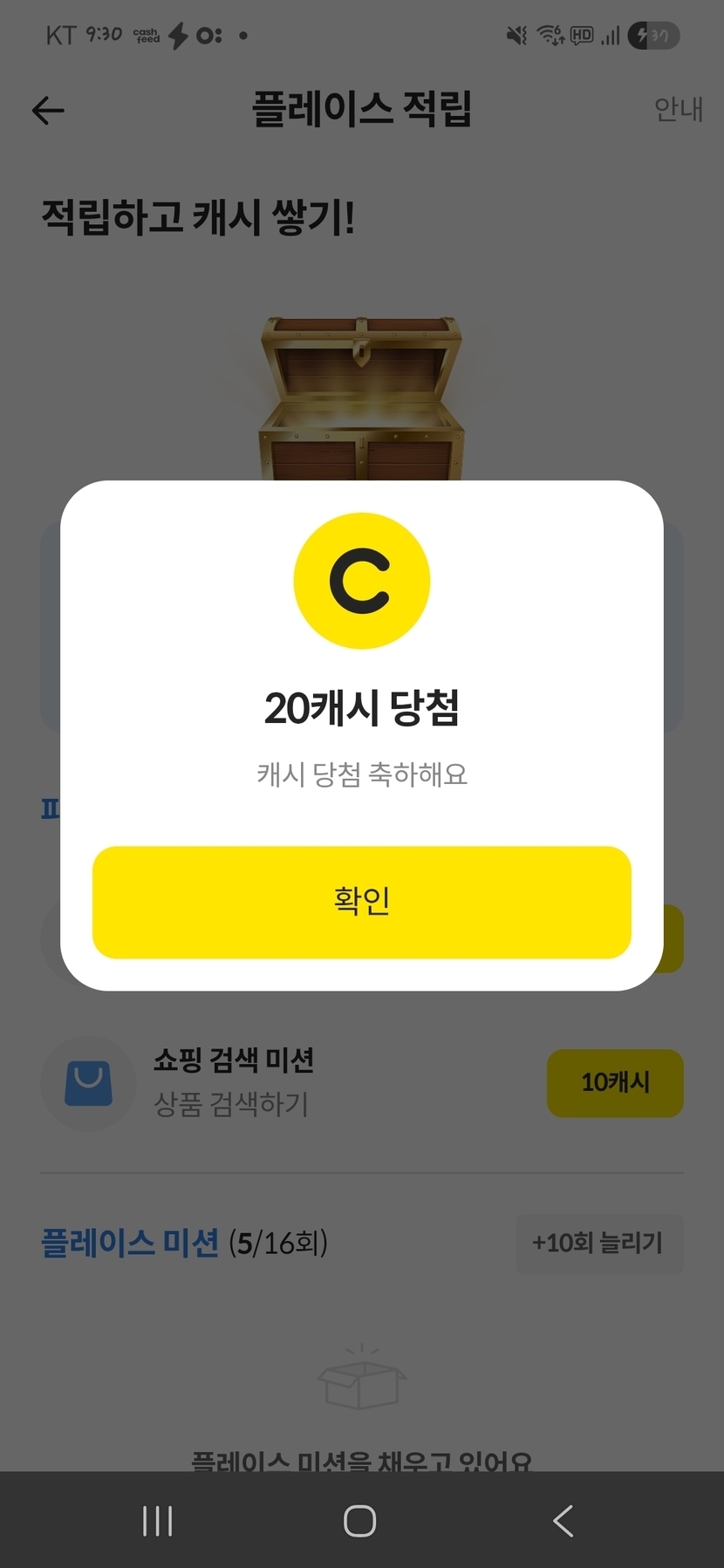724x1568 pixels.
Task: Open the 안내 guide link
Action: point(678,109)
